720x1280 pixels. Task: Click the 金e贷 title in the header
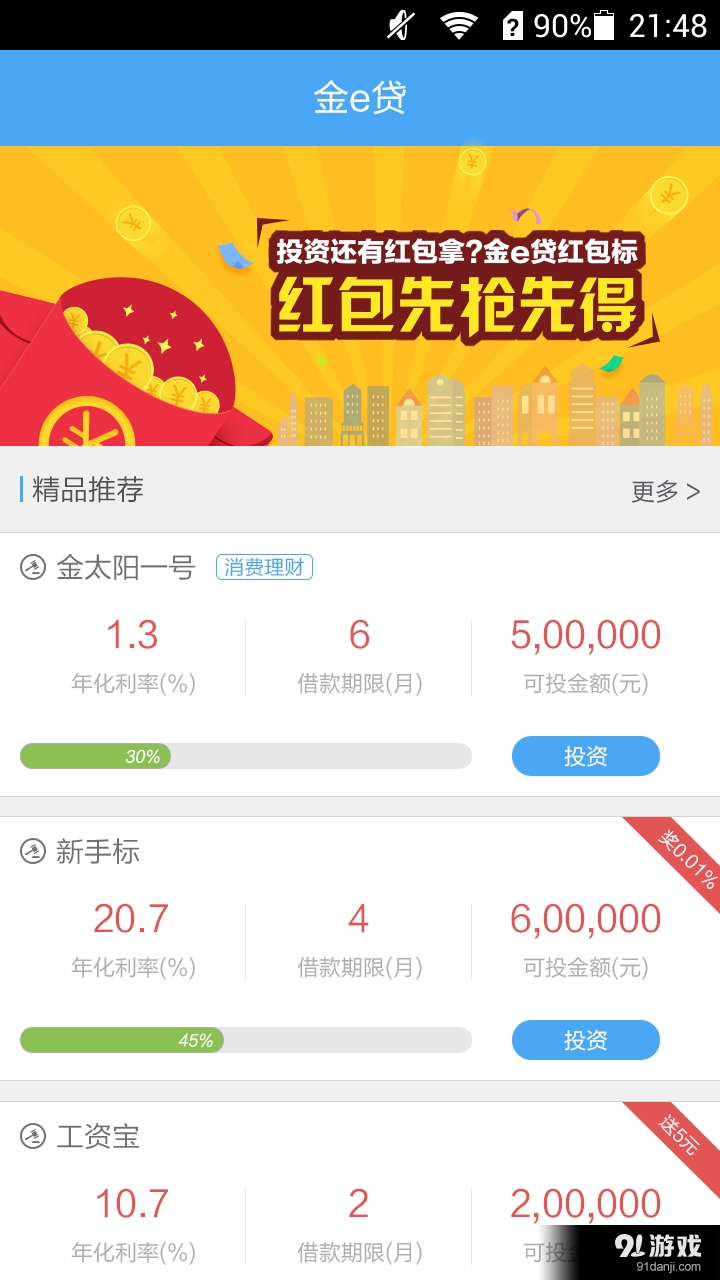pyautogui.click(x=360, y=97)
